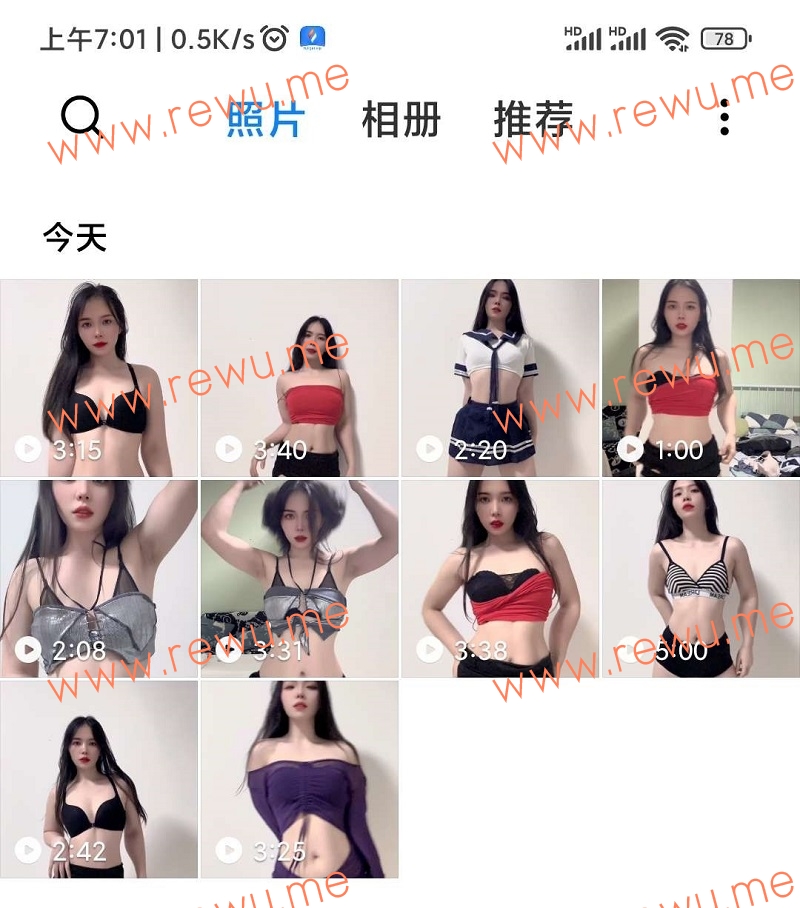Switch to the 推荐 tab
This screenshot has width=800, height=908.
(x=533, y=120)
